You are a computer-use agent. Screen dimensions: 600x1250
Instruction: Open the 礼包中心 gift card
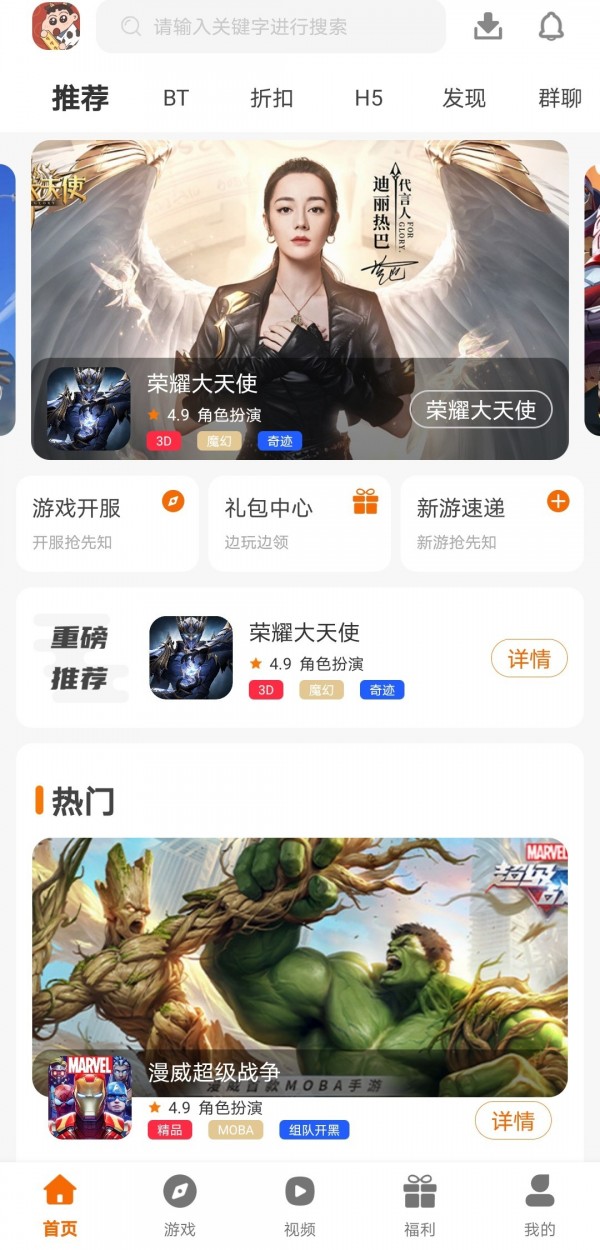300,523
